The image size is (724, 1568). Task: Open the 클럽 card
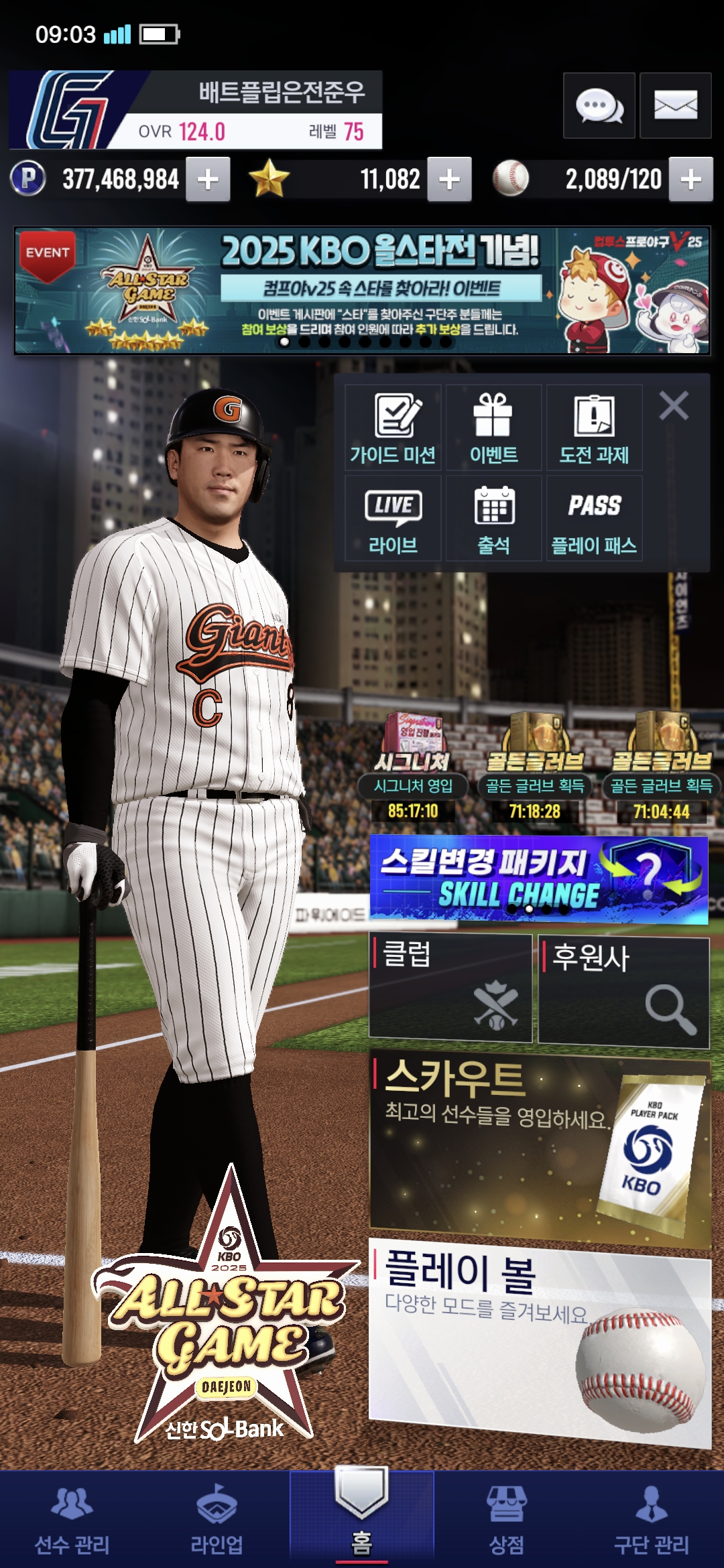[x=450, y=988]
